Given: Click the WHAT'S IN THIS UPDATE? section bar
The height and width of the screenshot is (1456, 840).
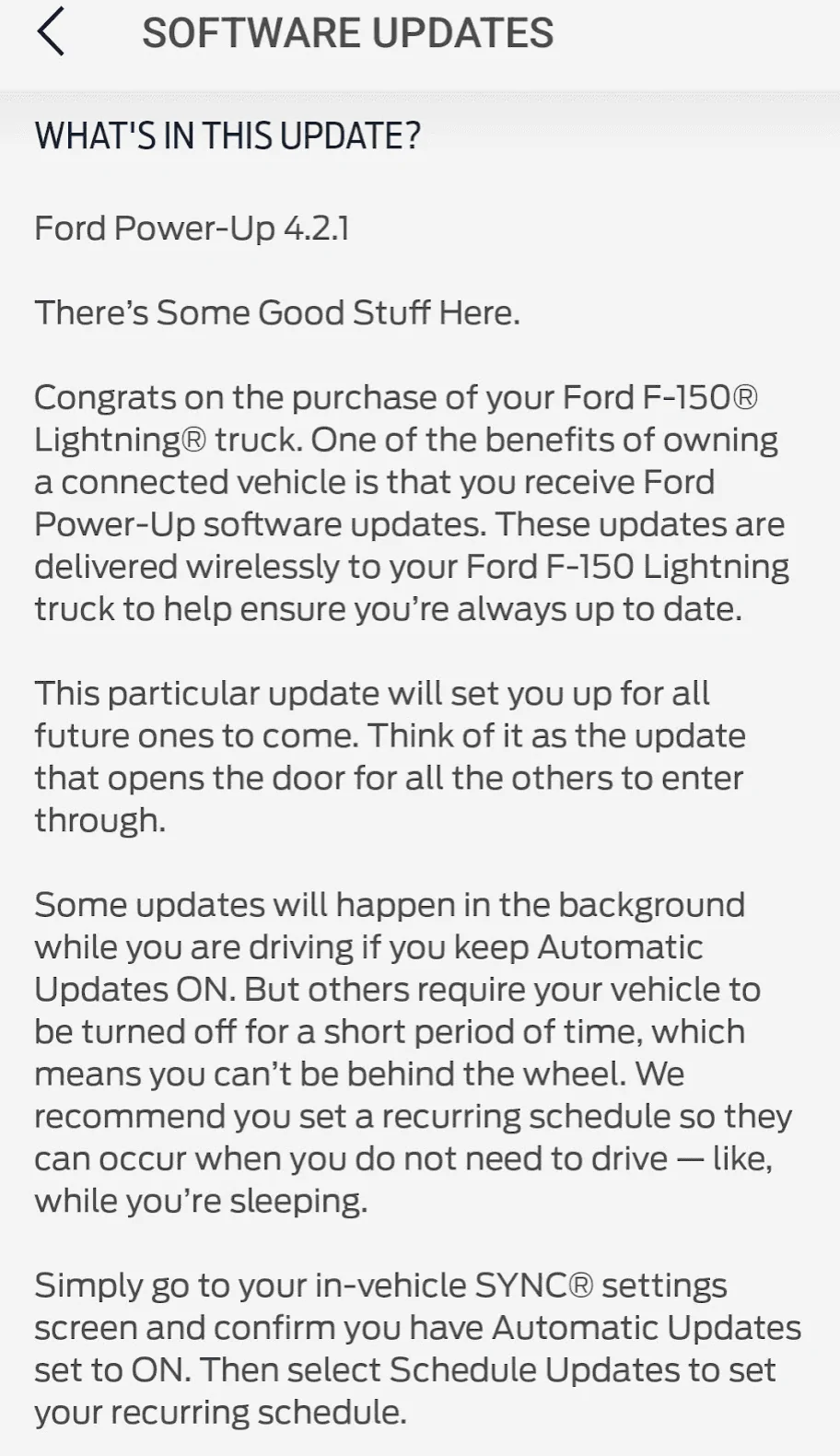Looking at the screenshot, I should pos(227,135).
